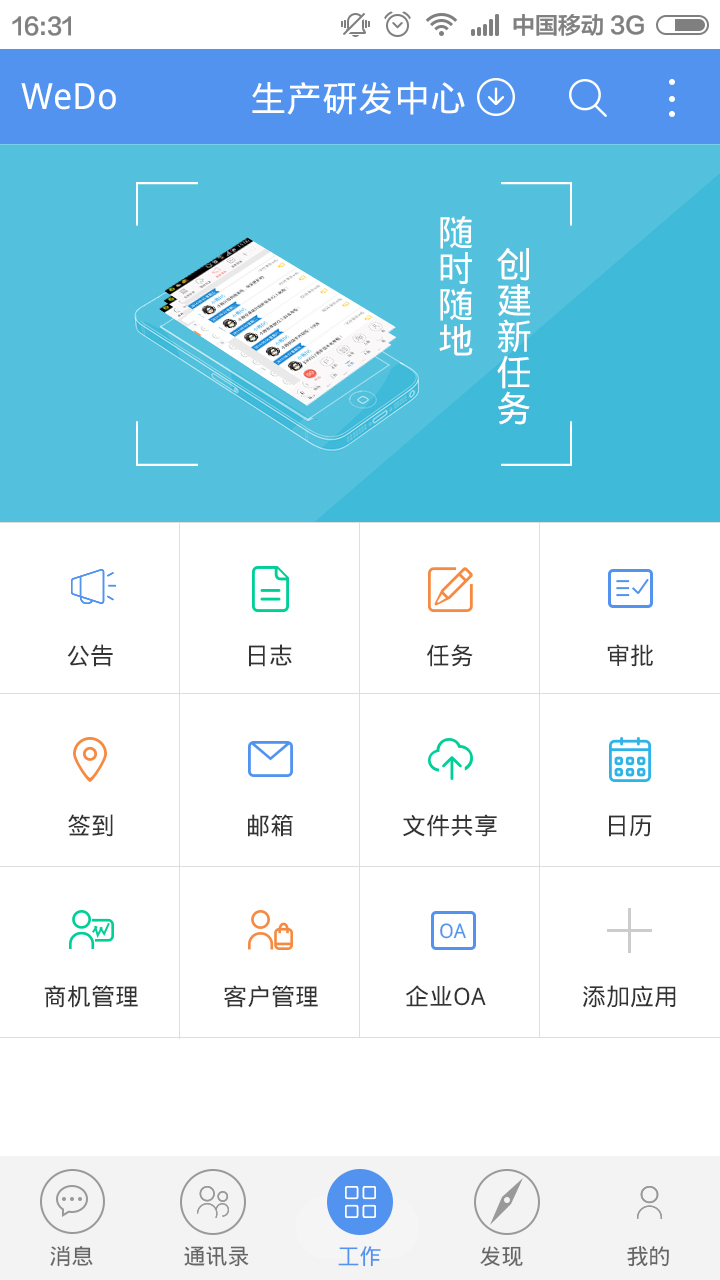This screenshot has width=720, height=1280.
Task: Open the 日志 log app
Action: pos(270,608)
